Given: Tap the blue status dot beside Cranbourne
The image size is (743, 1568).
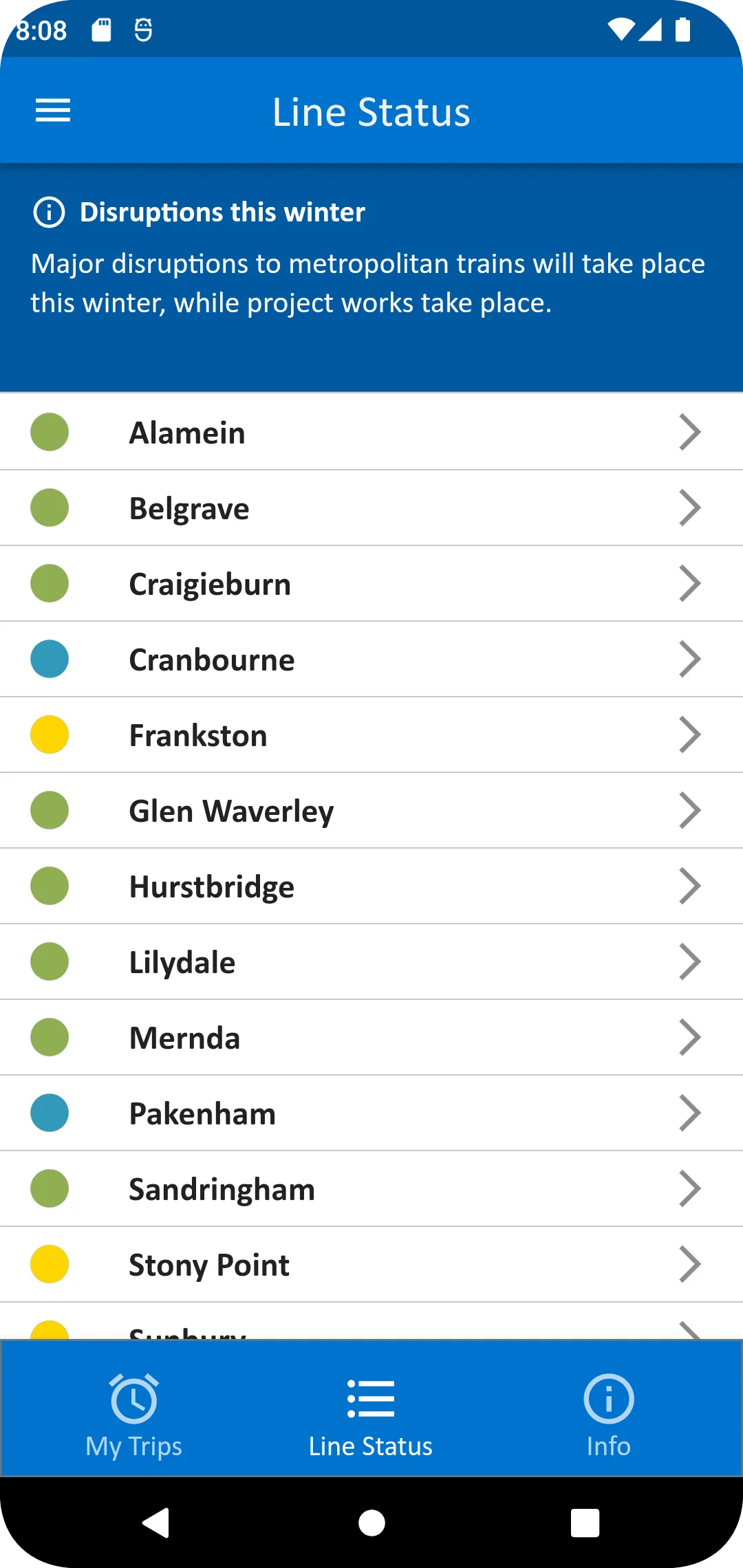Looking at the screenshot, I should coord(49,659).
